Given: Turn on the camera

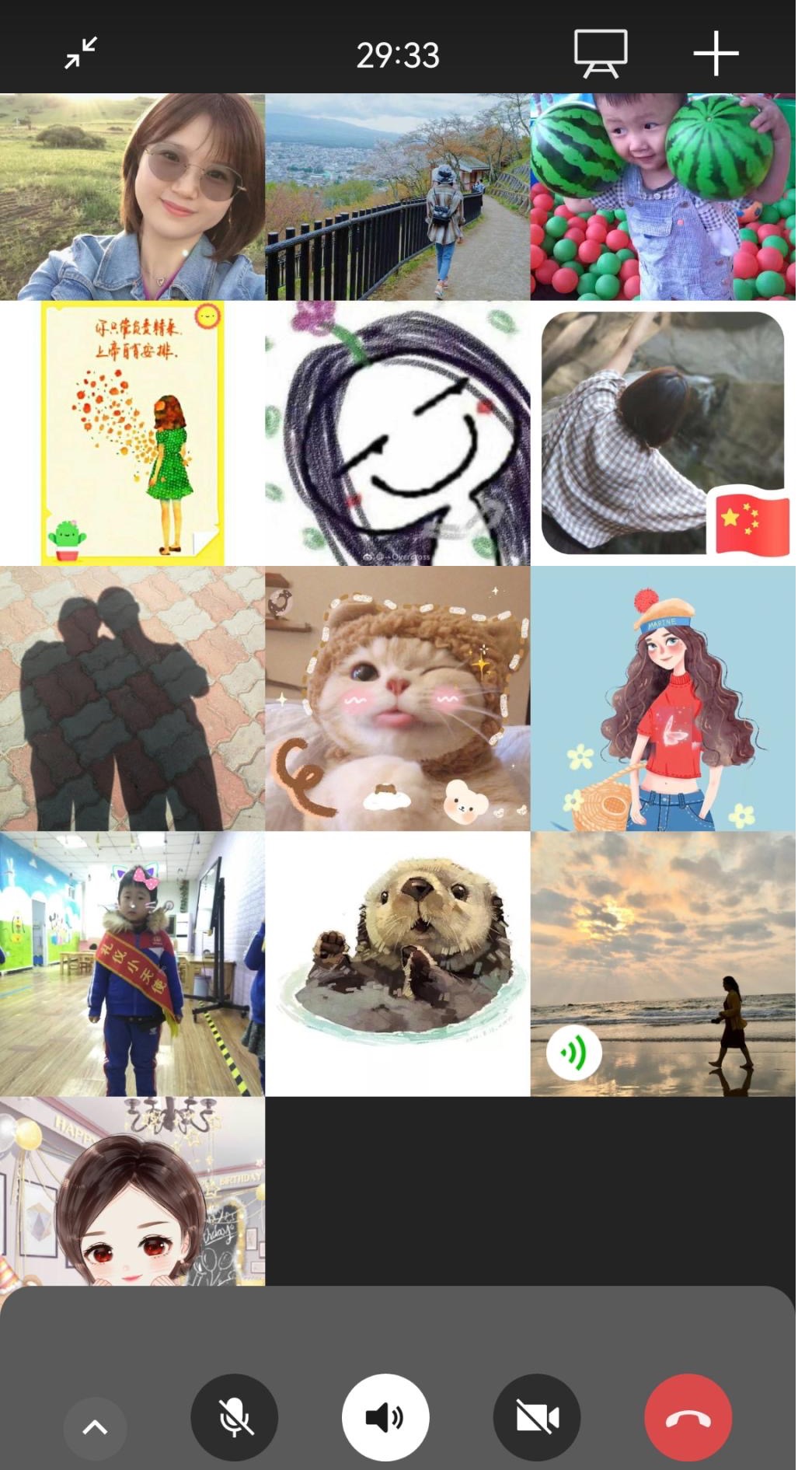Looking at the screenshot, I should pyautogui.click(x=537, y=1417).
